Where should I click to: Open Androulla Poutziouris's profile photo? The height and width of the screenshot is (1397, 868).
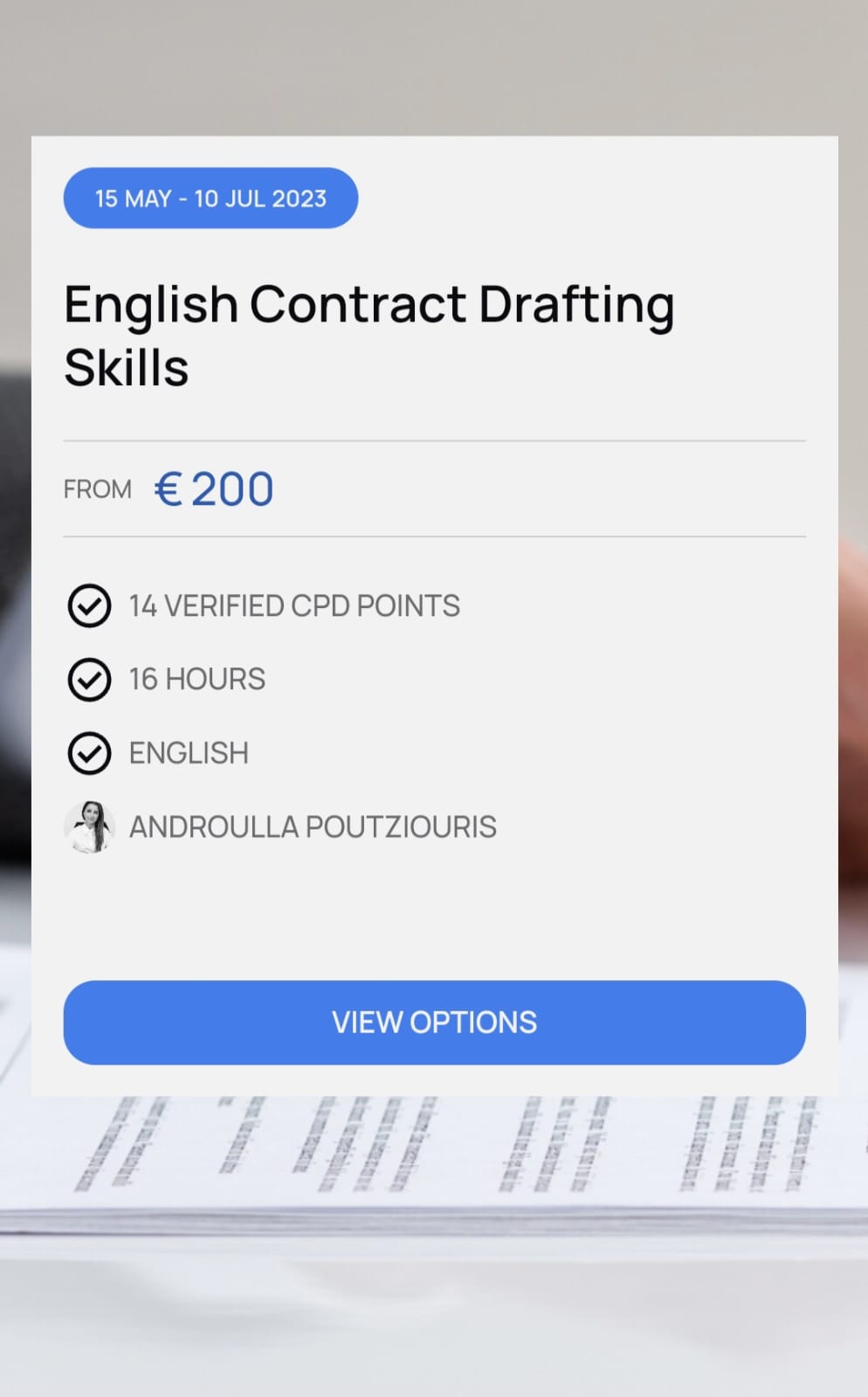click(x=90, y=826)
